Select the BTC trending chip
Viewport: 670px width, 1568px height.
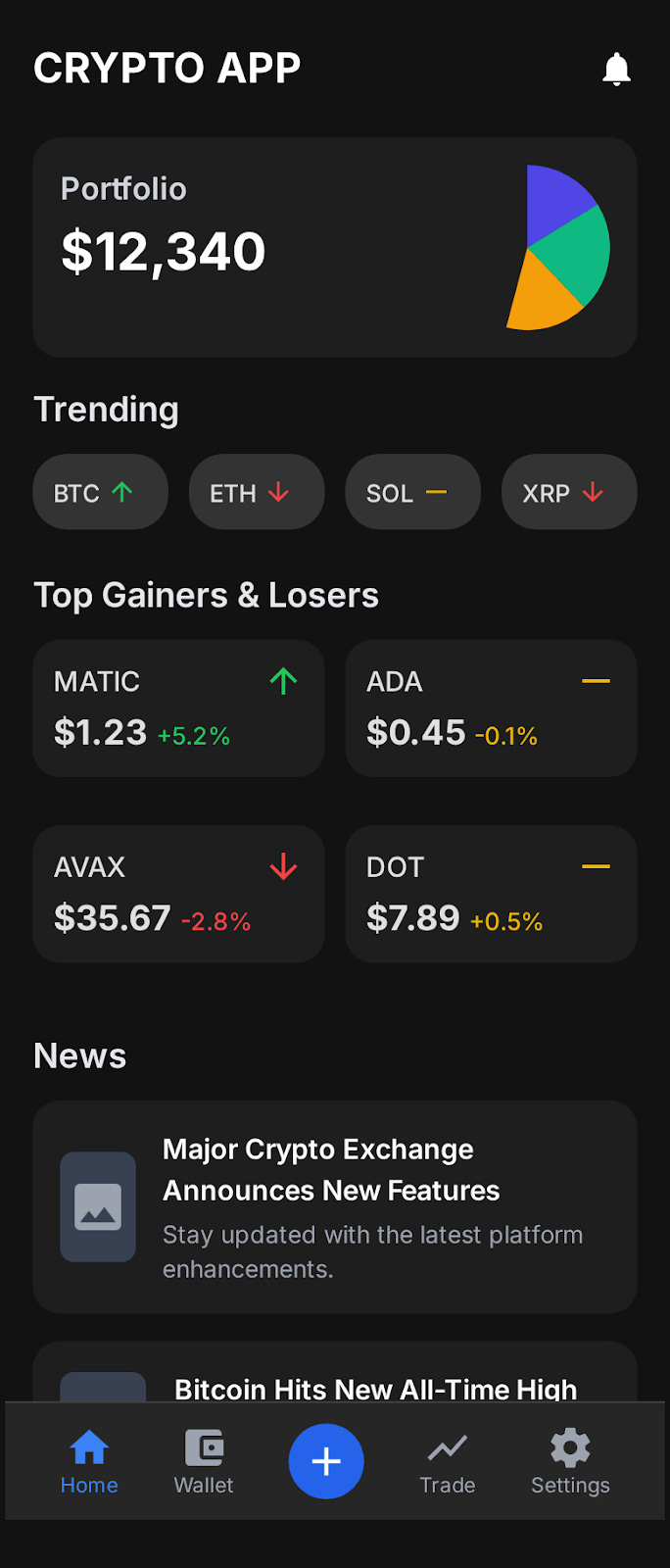click(100, 492)
